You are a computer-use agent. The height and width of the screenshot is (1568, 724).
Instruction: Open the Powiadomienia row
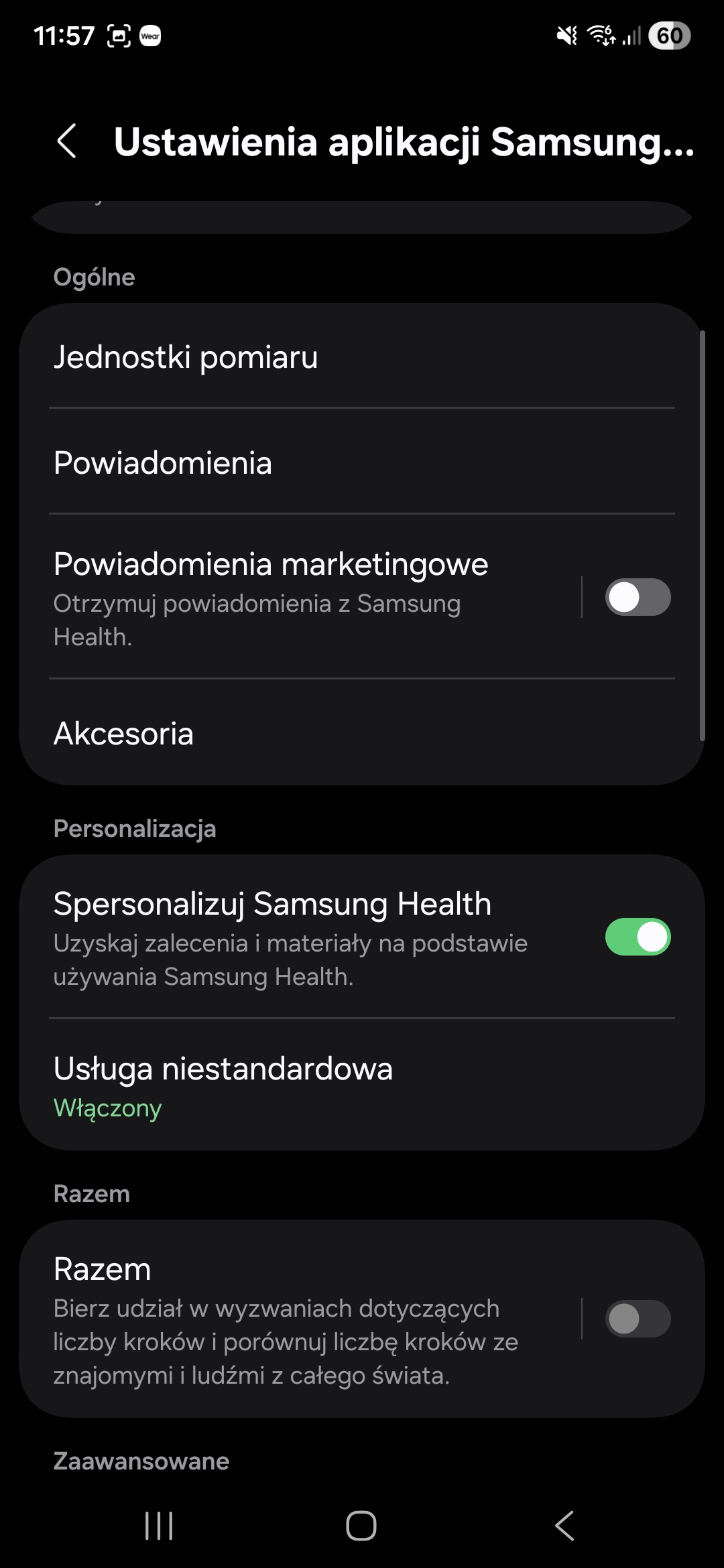tap(362, 463)
